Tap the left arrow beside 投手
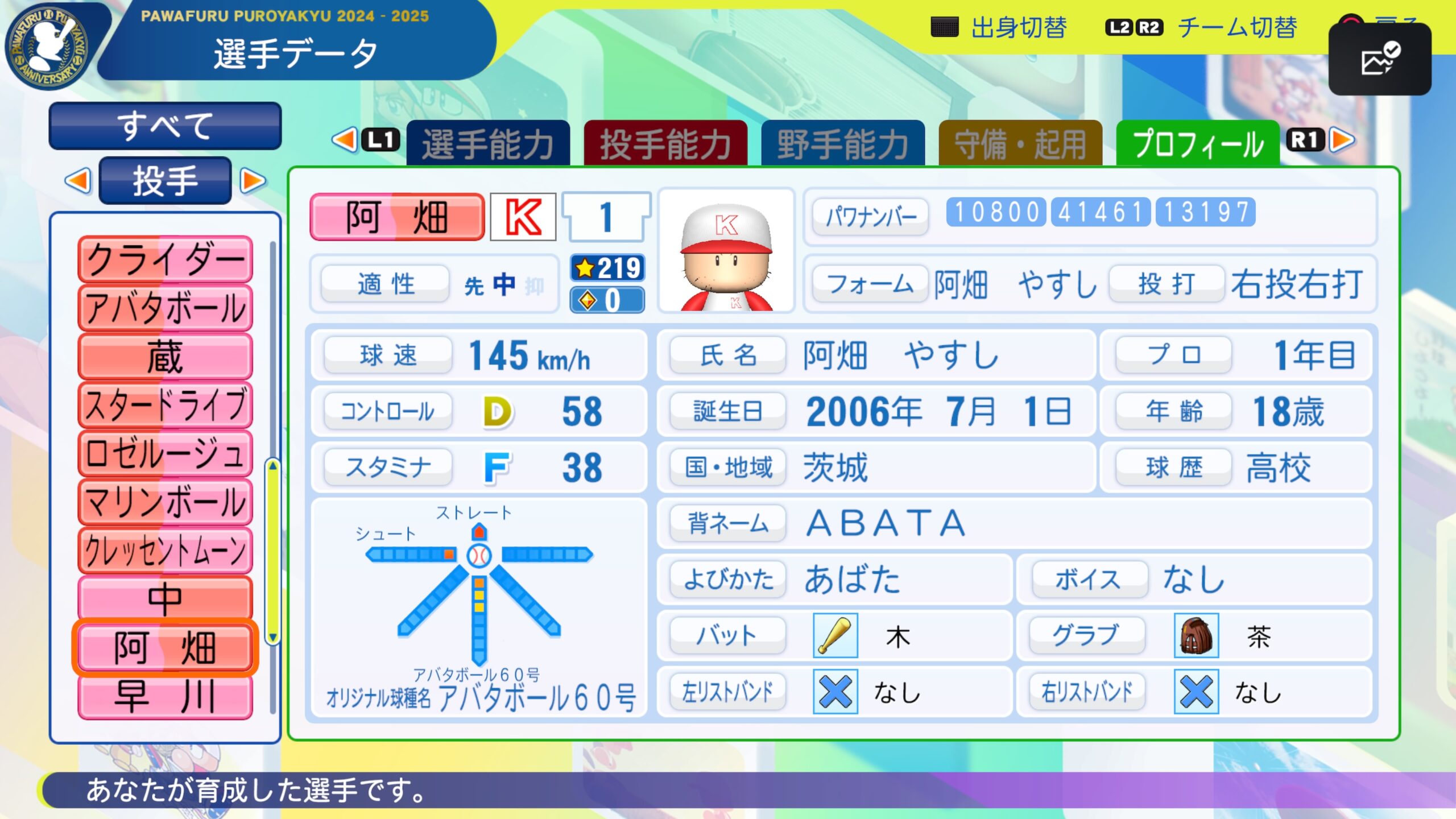Viewport: 1456px width, 819px height. tap(78, 181)
